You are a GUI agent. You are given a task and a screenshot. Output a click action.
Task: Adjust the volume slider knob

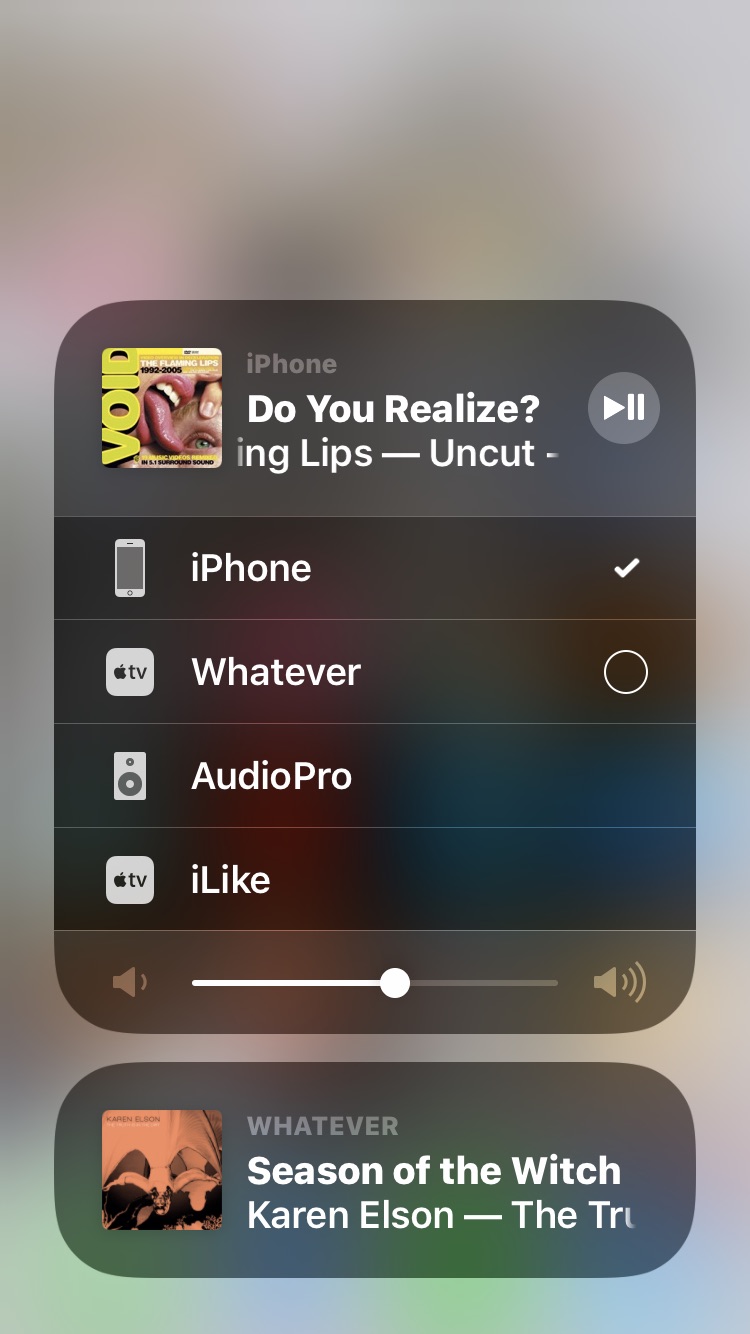click(395, 983)
